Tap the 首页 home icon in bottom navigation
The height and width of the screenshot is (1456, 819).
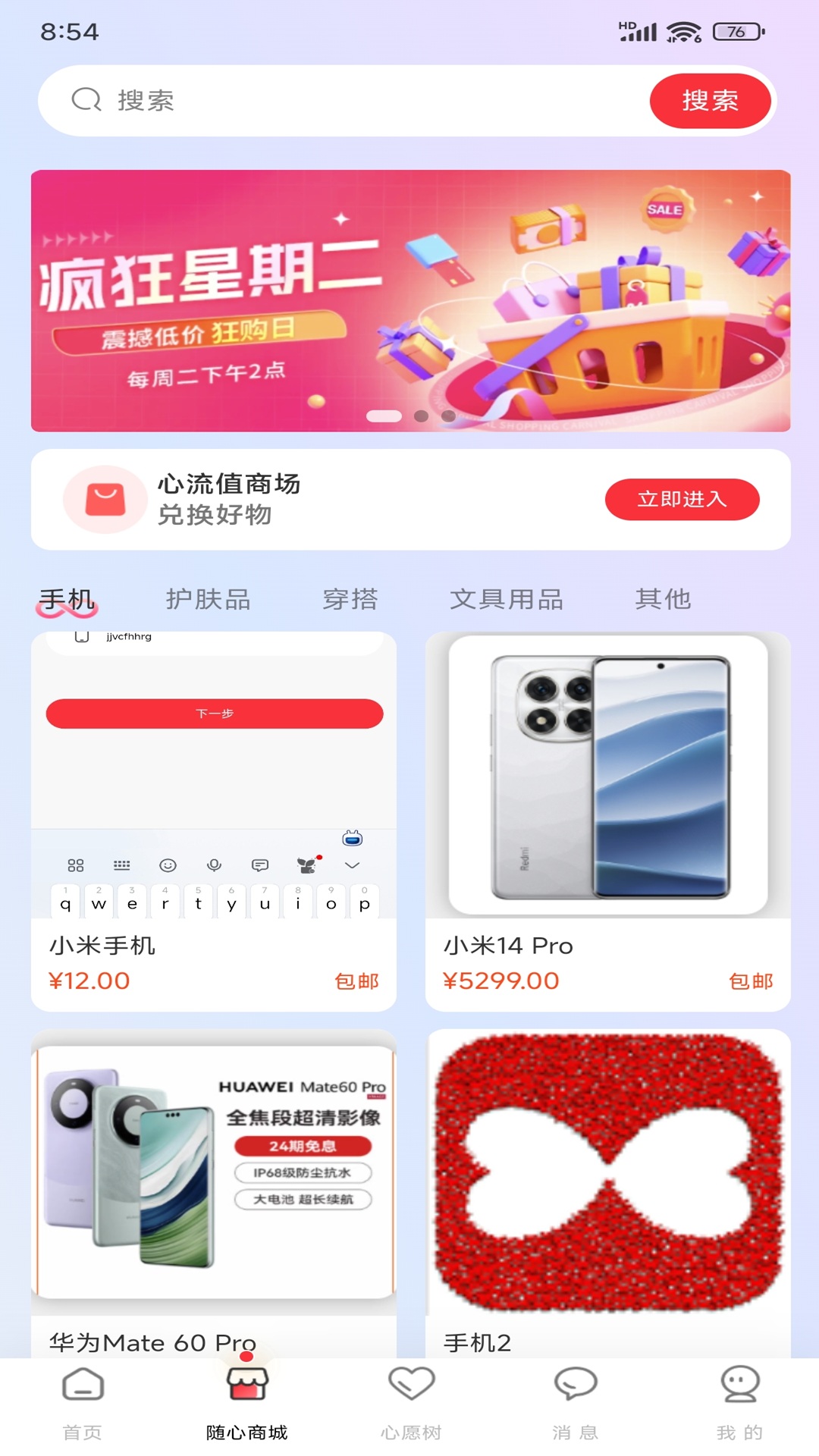tap(81, 1383)
